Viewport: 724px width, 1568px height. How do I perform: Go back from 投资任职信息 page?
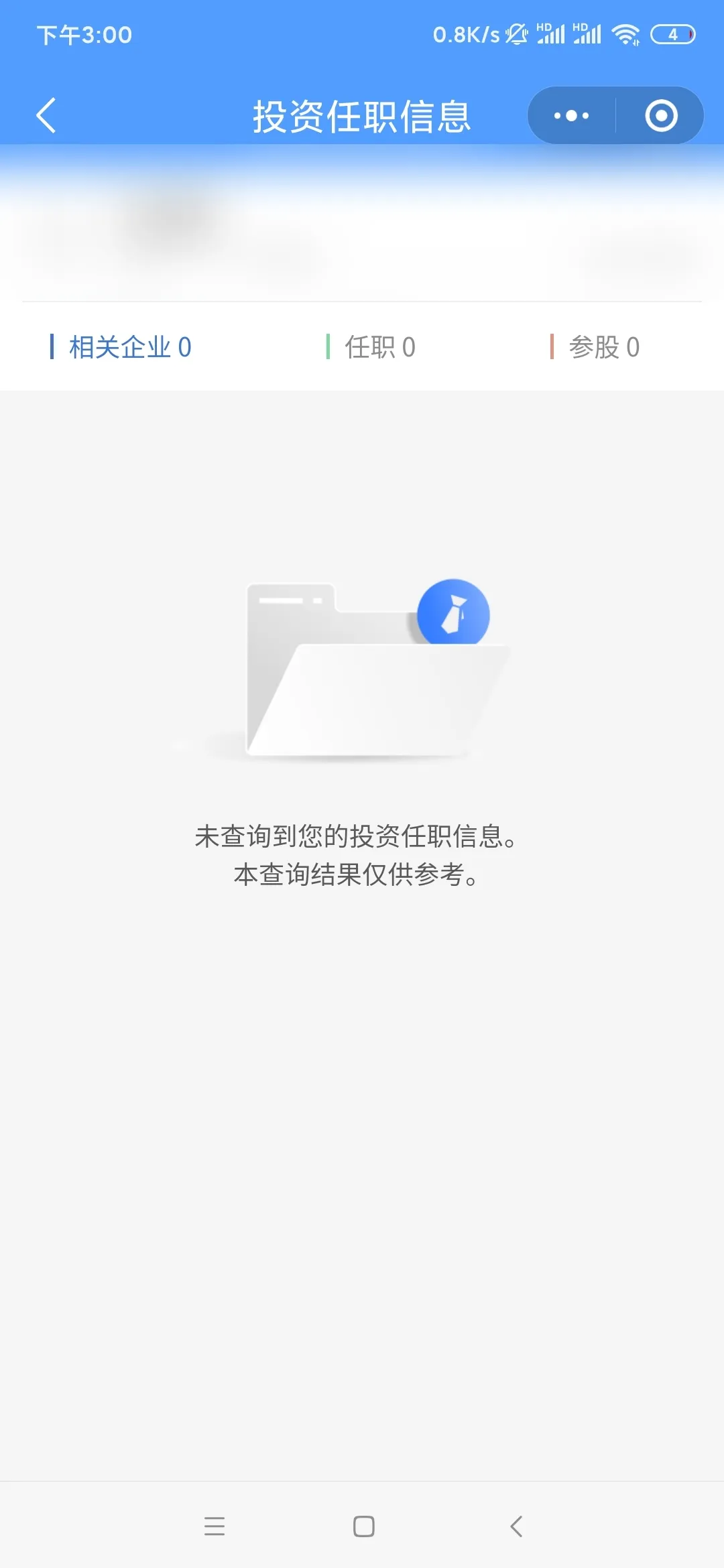[46, 115]
